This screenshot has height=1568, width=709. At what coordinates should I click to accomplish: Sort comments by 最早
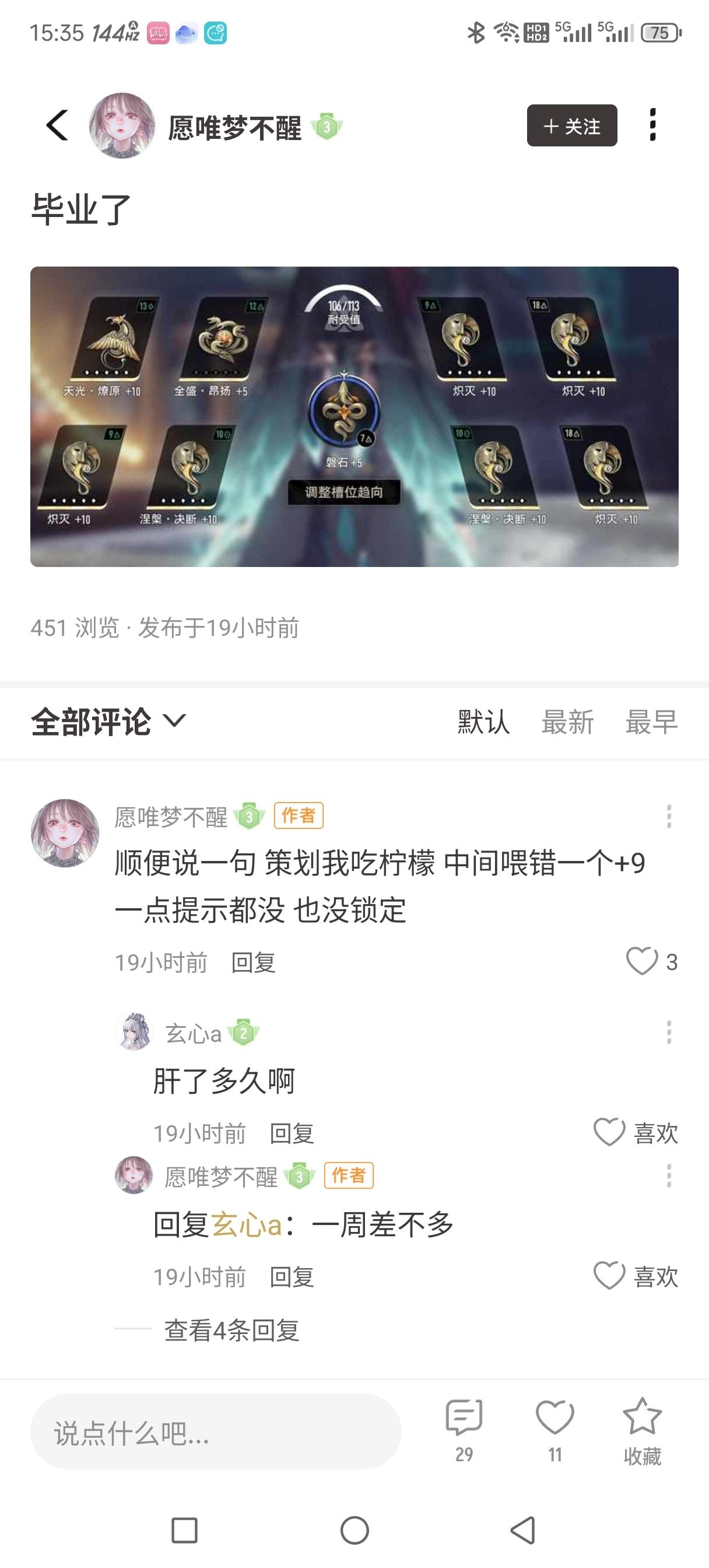click(x=651, y=722)
